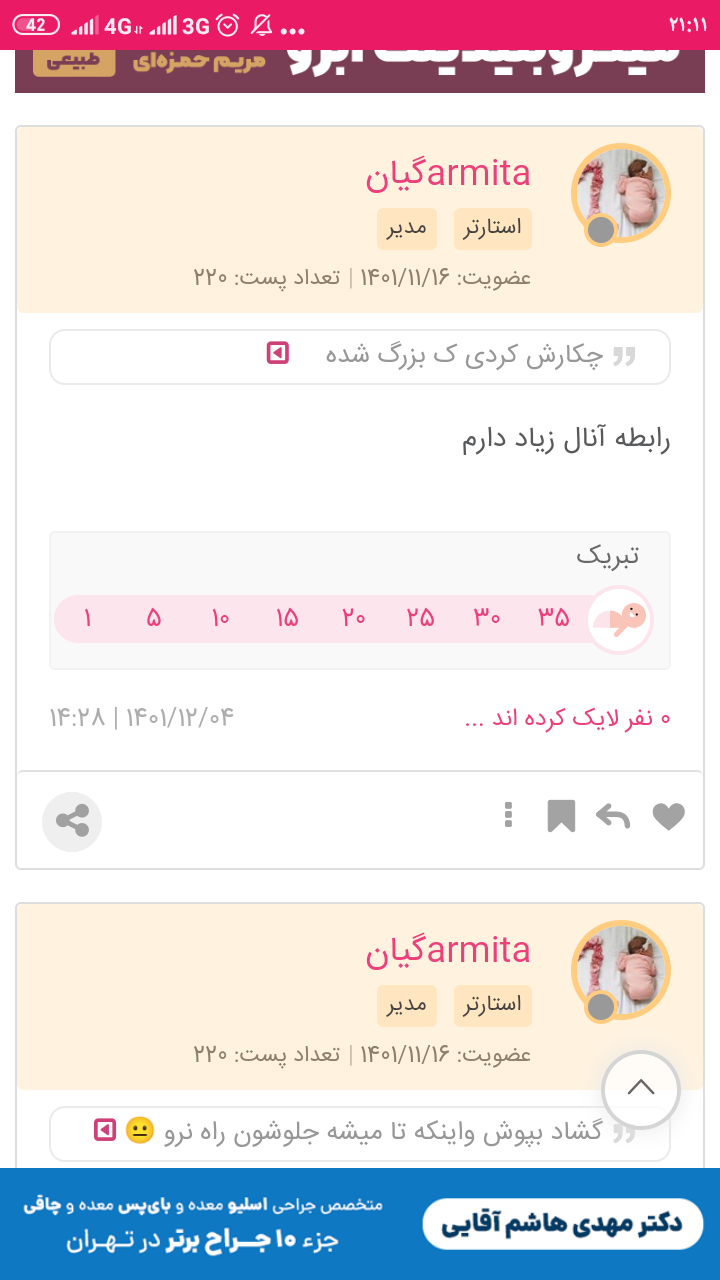Open the three-dot menu under the first post
Screen dimensions: 720x1280
point(508,816)
